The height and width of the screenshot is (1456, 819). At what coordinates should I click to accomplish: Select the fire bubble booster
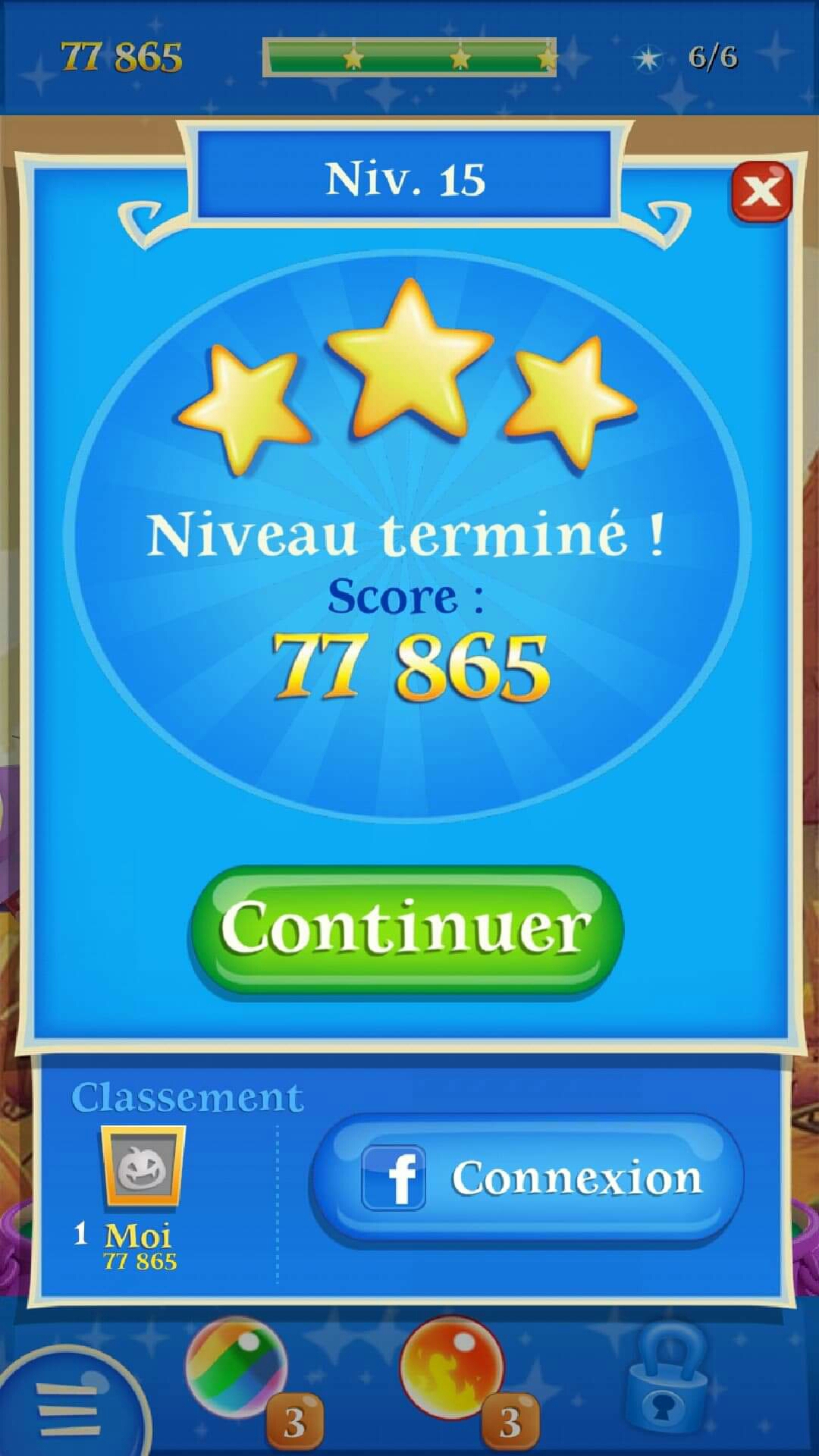(x=452, y=1369)
